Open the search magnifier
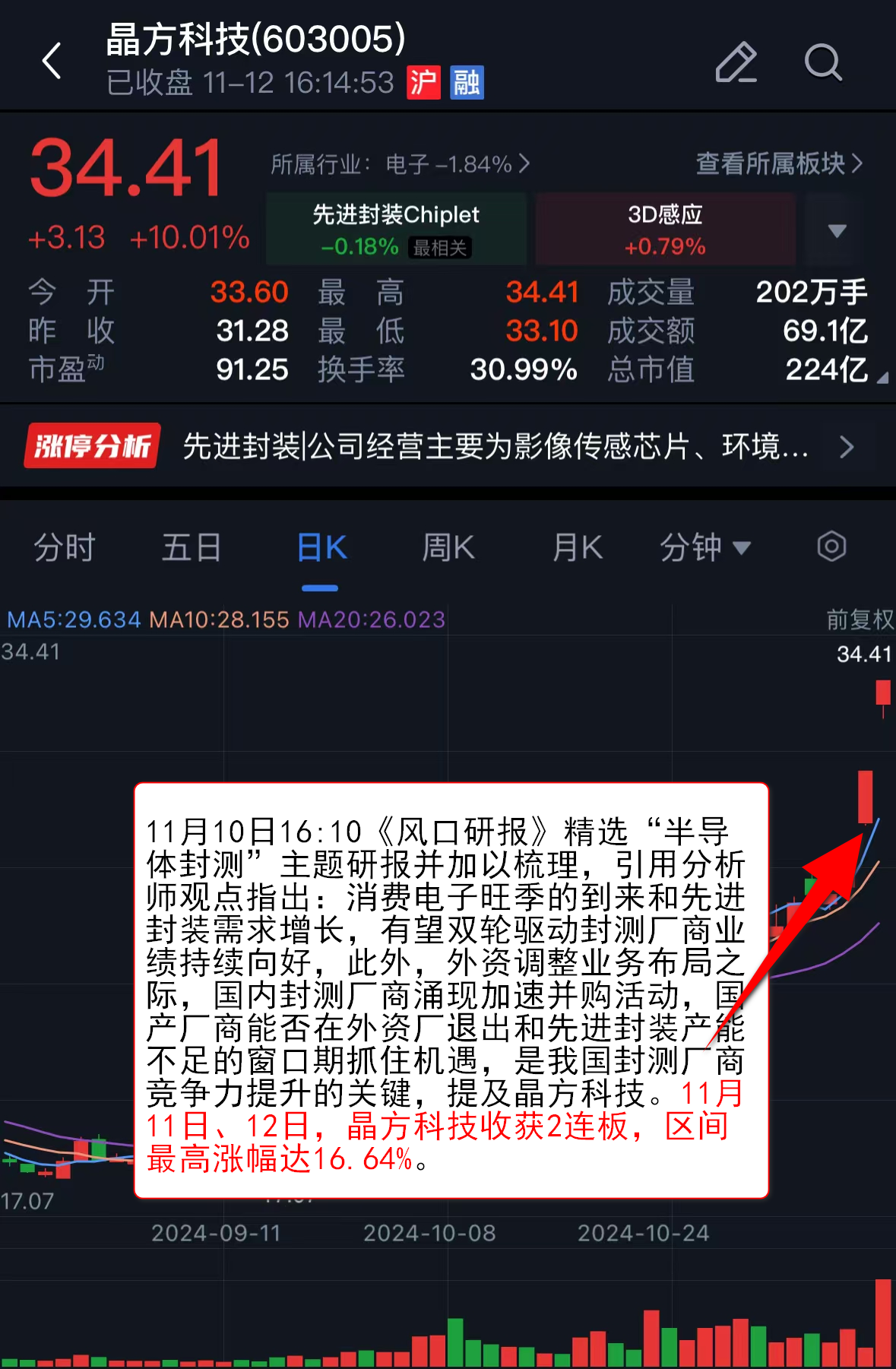This screenshot has width=896, height=1369. [823, 62]
